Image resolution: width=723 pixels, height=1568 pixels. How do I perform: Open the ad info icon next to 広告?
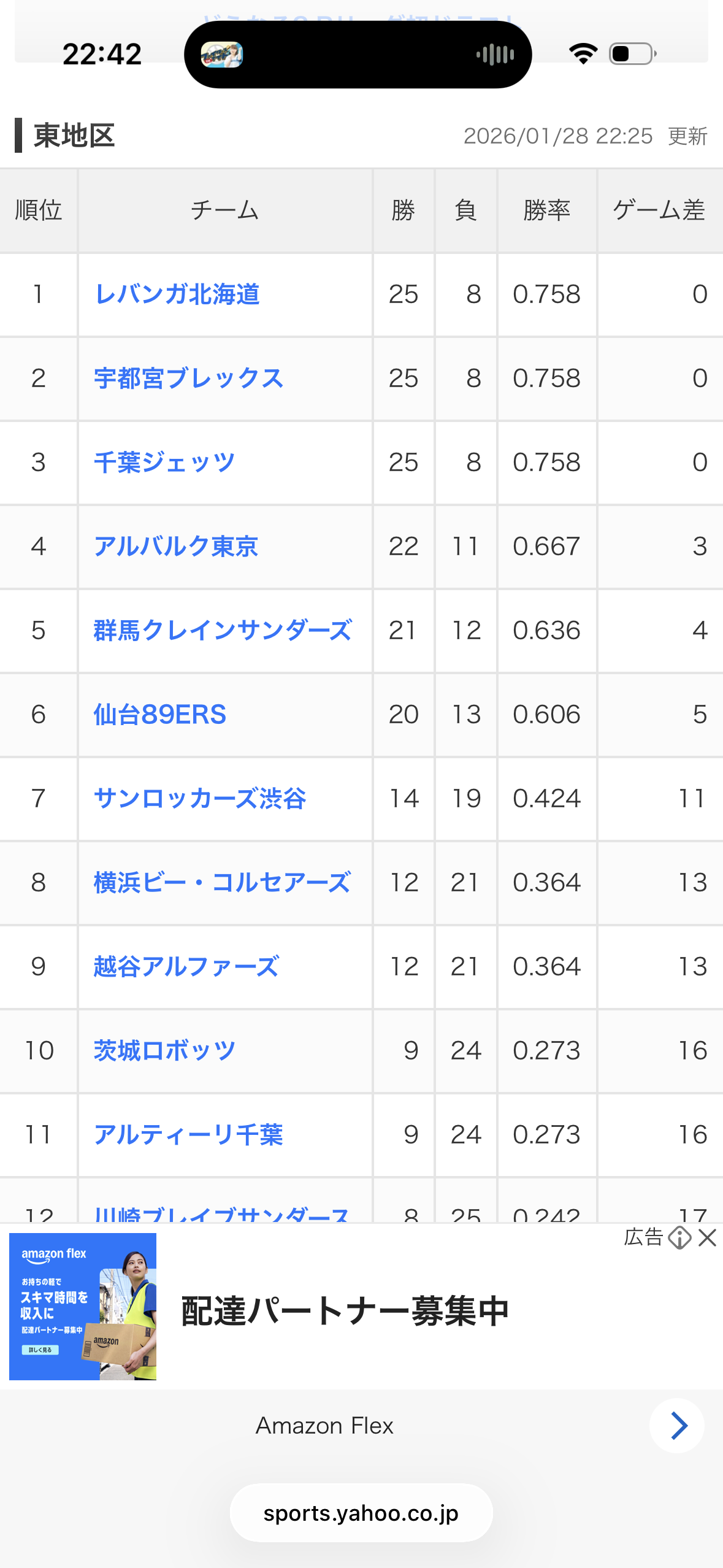point(679,1238)
